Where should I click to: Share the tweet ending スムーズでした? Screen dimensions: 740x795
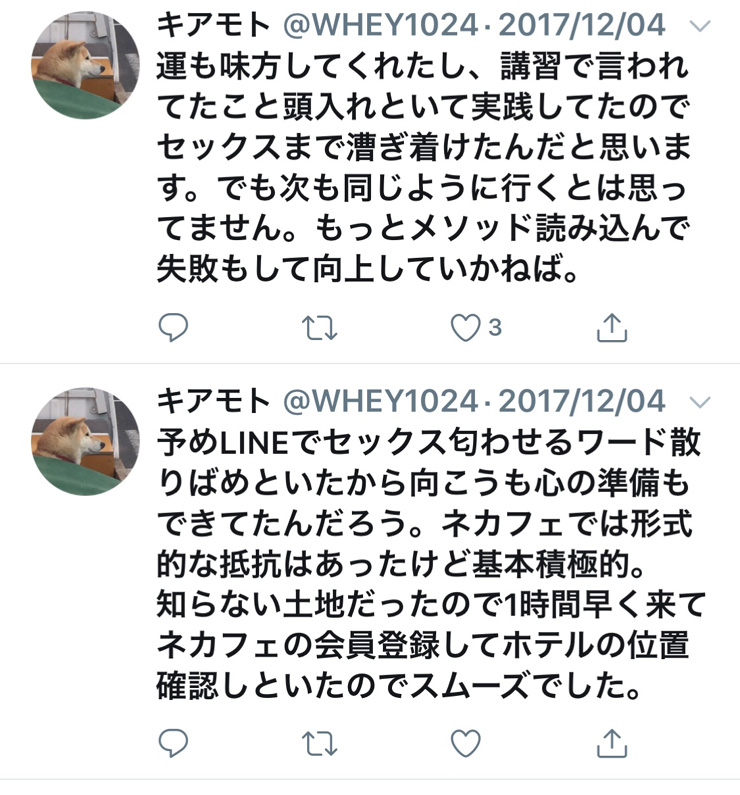click(x=612, y=741)
